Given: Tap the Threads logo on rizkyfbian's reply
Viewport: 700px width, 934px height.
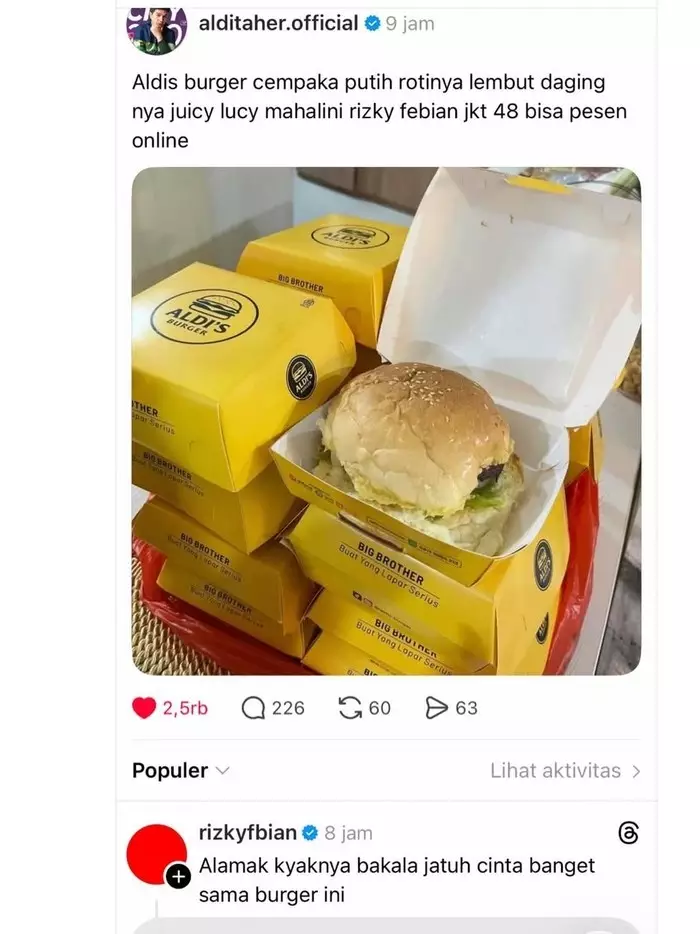Looking at the screenshot, I should 628,834.
